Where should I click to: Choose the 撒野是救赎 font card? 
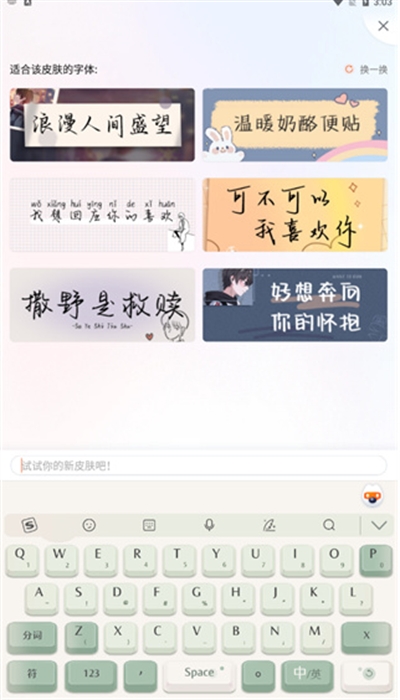click(x=102, y=305)
